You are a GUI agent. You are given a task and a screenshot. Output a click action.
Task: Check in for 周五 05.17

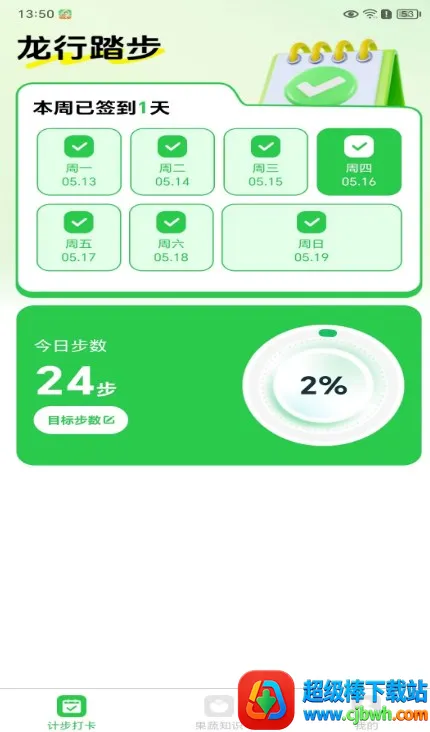[78, 238]
